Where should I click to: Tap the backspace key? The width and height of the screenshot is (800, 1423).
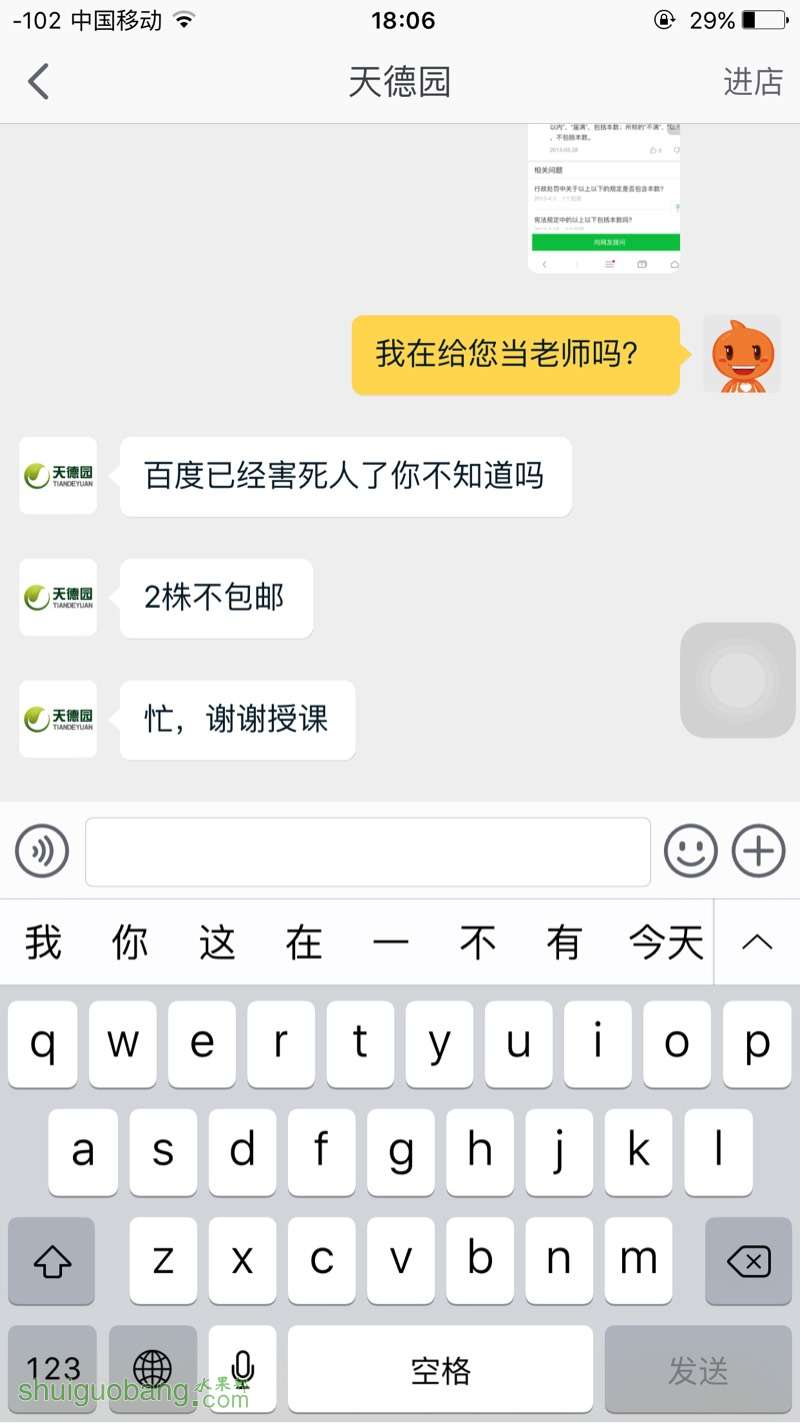pos(749,1261)
